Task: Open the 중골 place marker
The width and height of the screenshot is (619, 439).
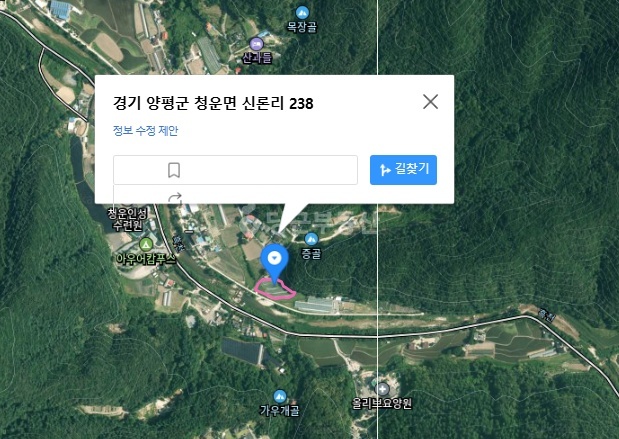Action: pos(311,240)
